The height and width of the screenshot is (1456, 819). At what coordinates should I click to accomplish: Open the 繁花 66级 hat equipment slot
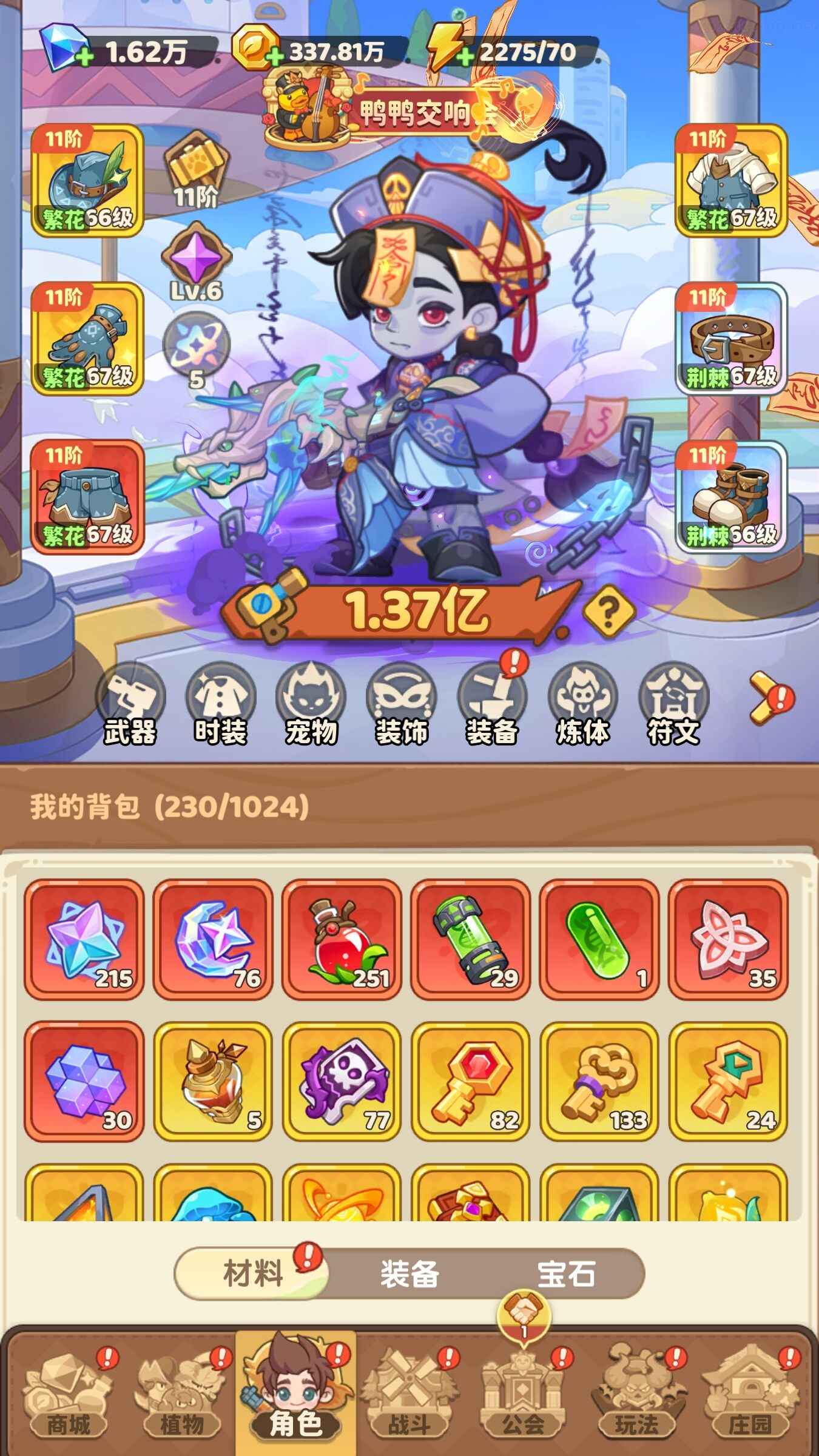point(87,180)
